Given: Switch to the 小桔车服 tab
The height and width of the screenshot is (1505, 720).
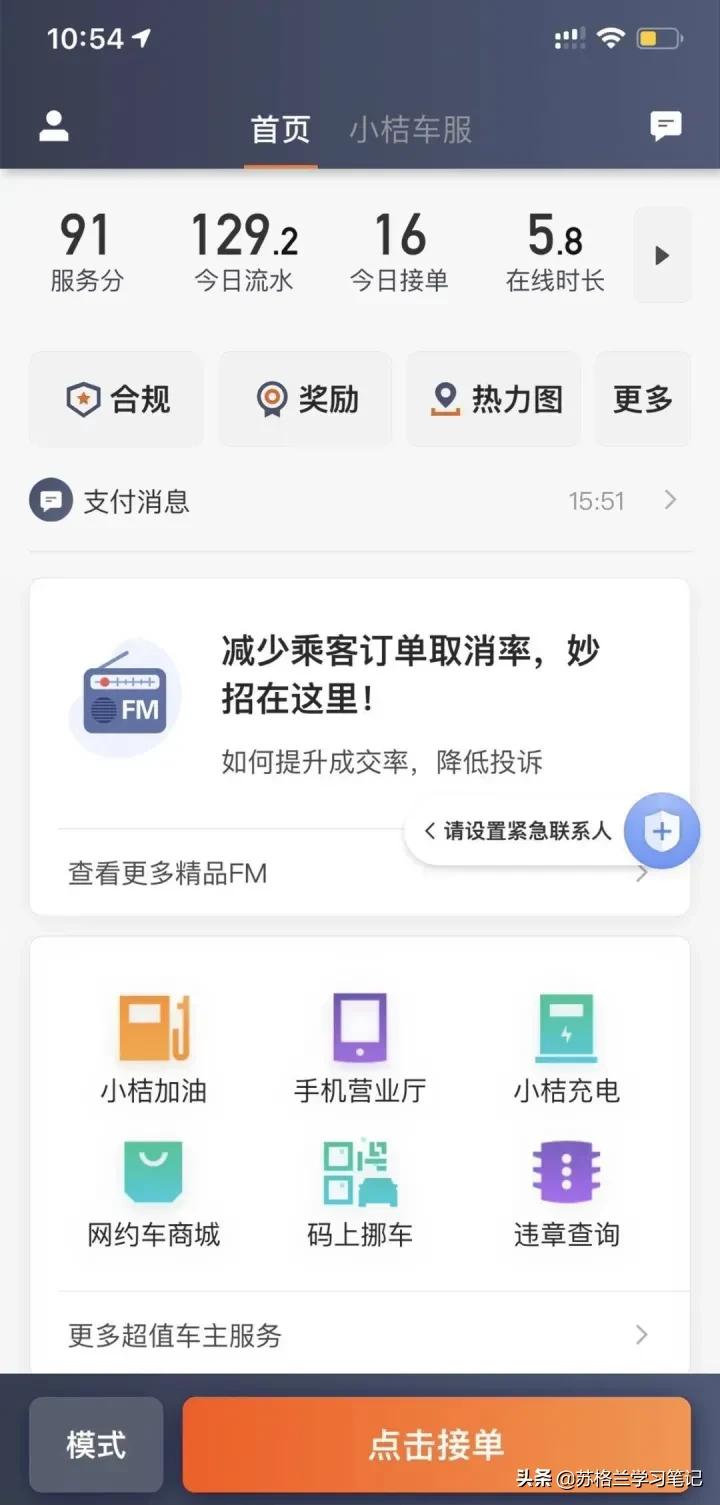Looking at the screenshot, I should pyautogui.click(x=411, y=129).
